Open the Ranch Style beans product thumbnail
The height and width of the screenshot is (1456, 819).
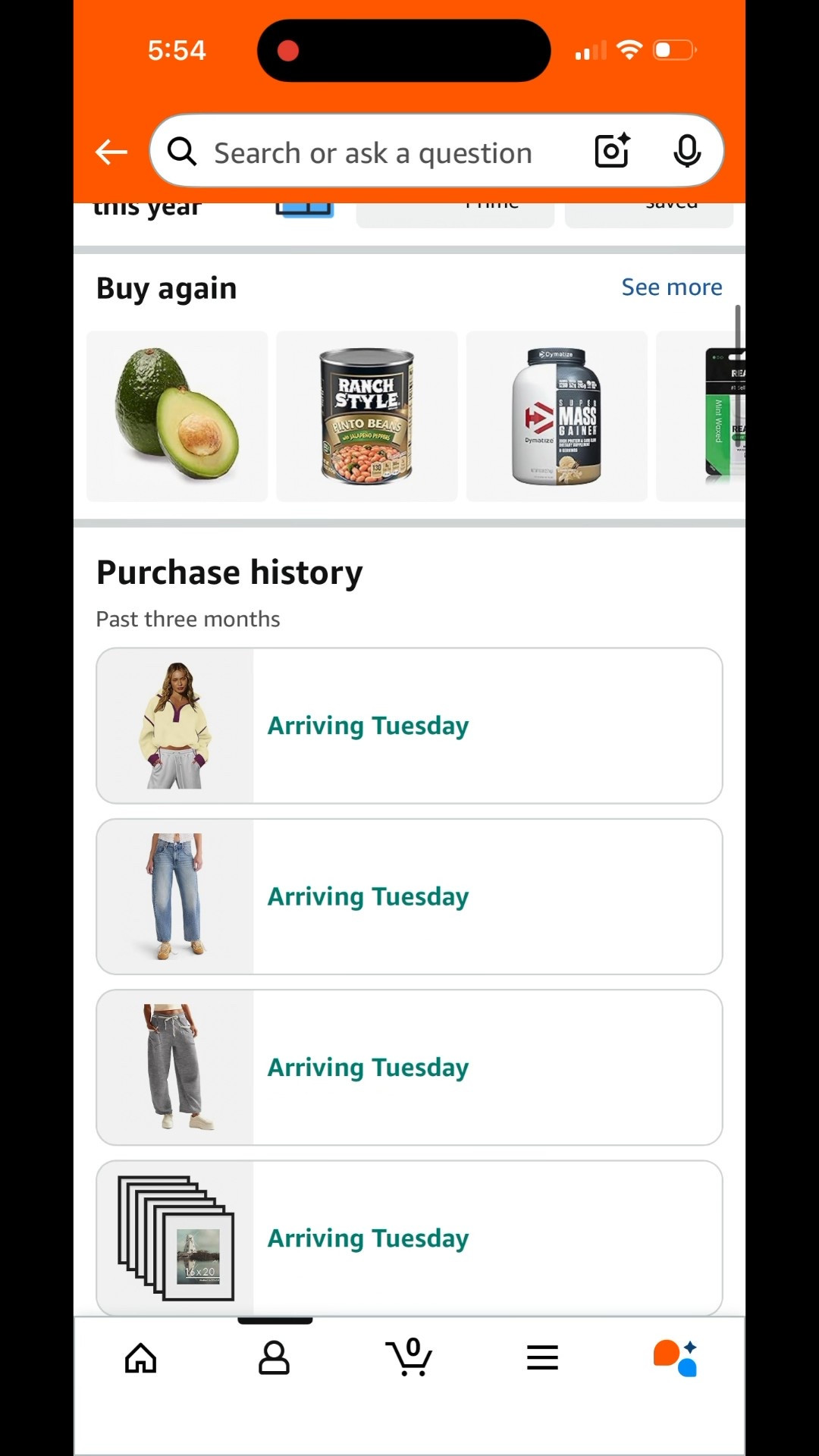(x=367, y=416)
